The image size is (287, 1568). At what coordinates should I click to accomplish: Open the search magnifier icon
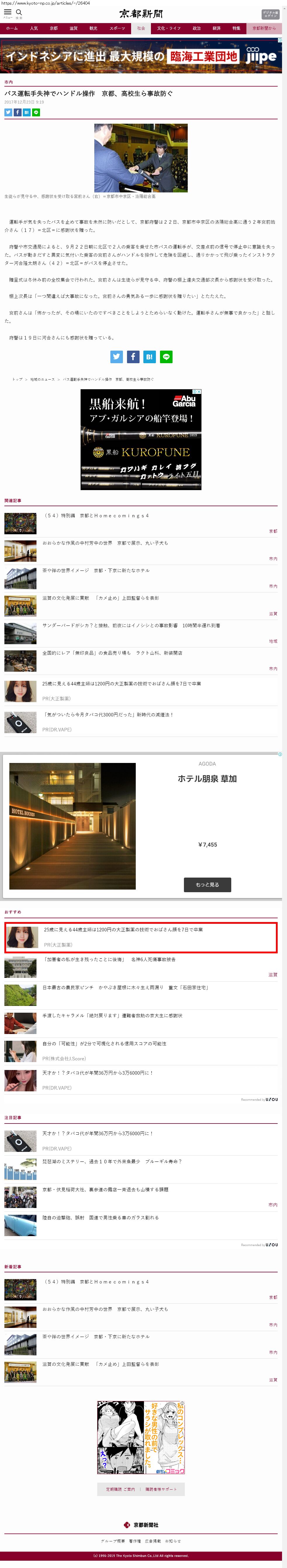click(19, 13)
